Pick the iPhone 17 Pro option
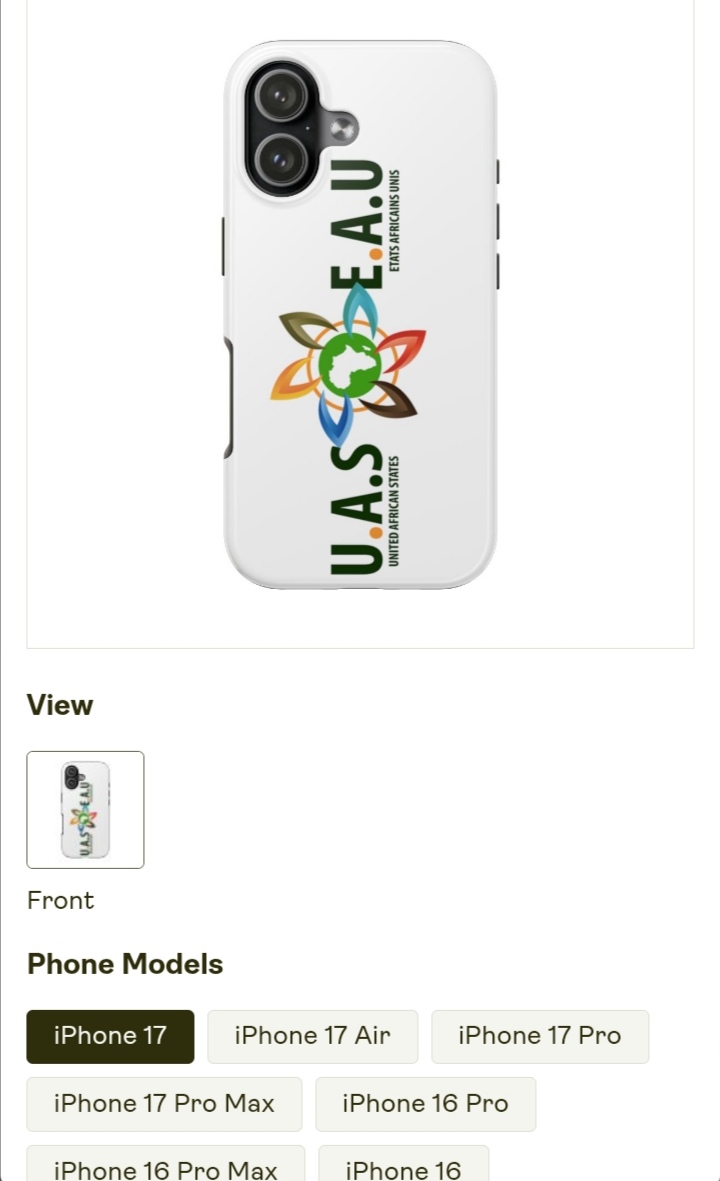Screen dimensions: 720x1181 [540, 1036]
